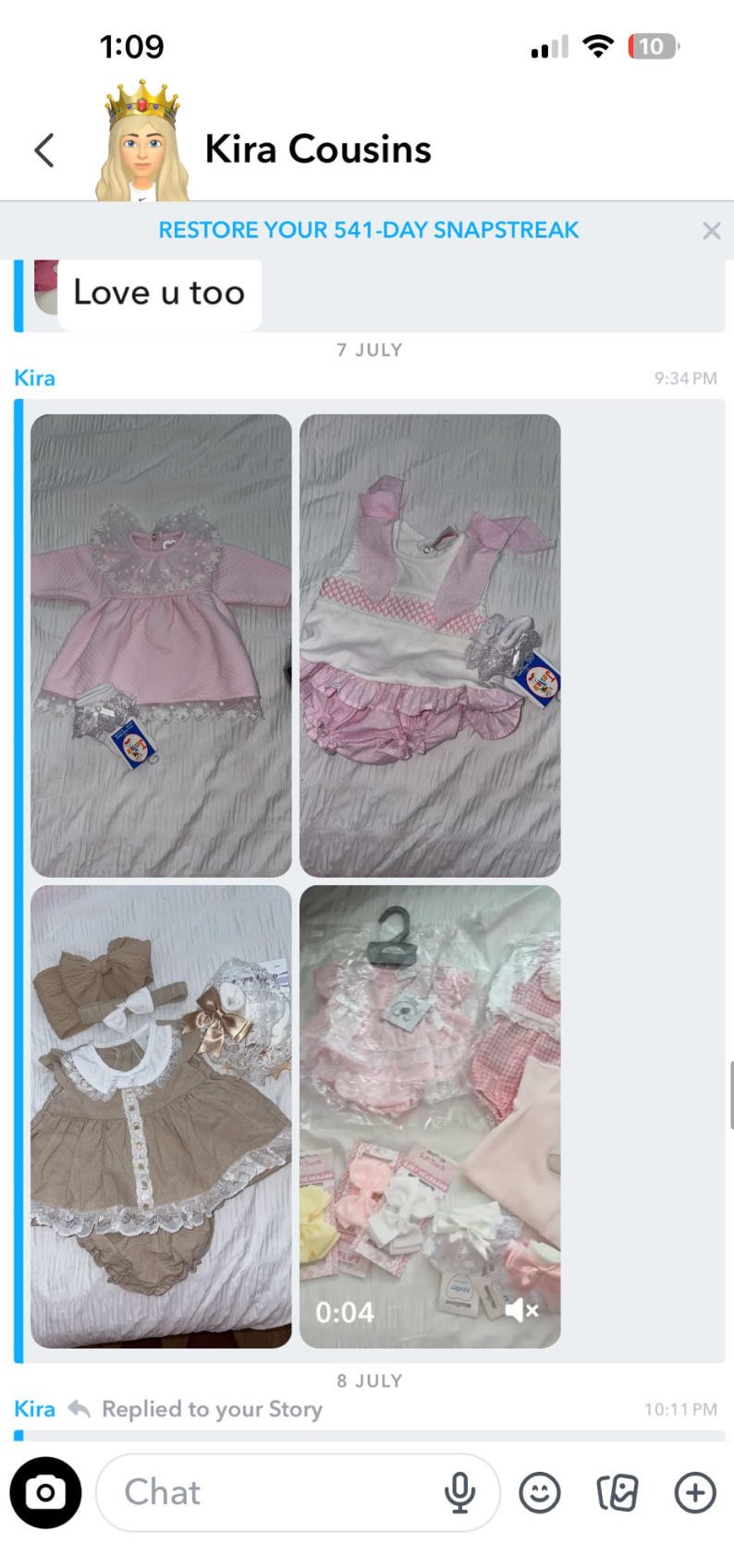Open Kira Cousins' name in the header
734x1568 pixels.
point(318,150)
